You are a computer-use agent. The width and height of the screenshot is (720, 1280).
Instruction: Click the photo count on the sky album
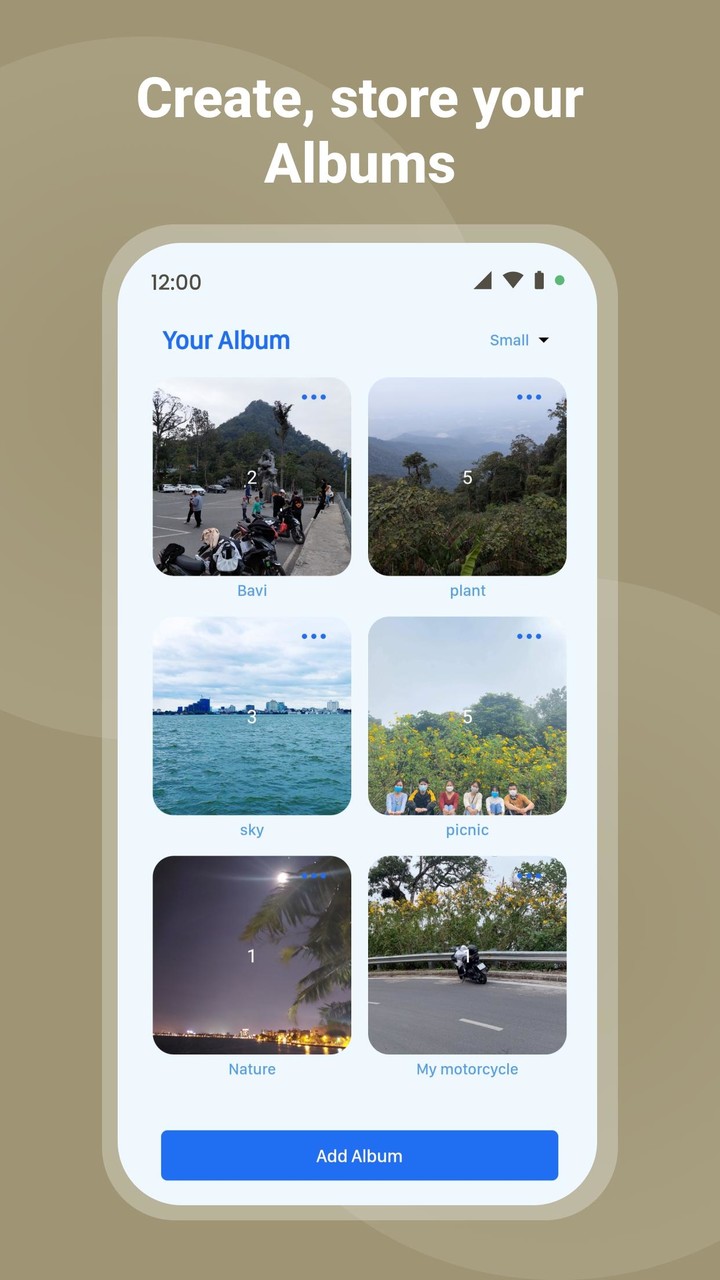[251, 717]
